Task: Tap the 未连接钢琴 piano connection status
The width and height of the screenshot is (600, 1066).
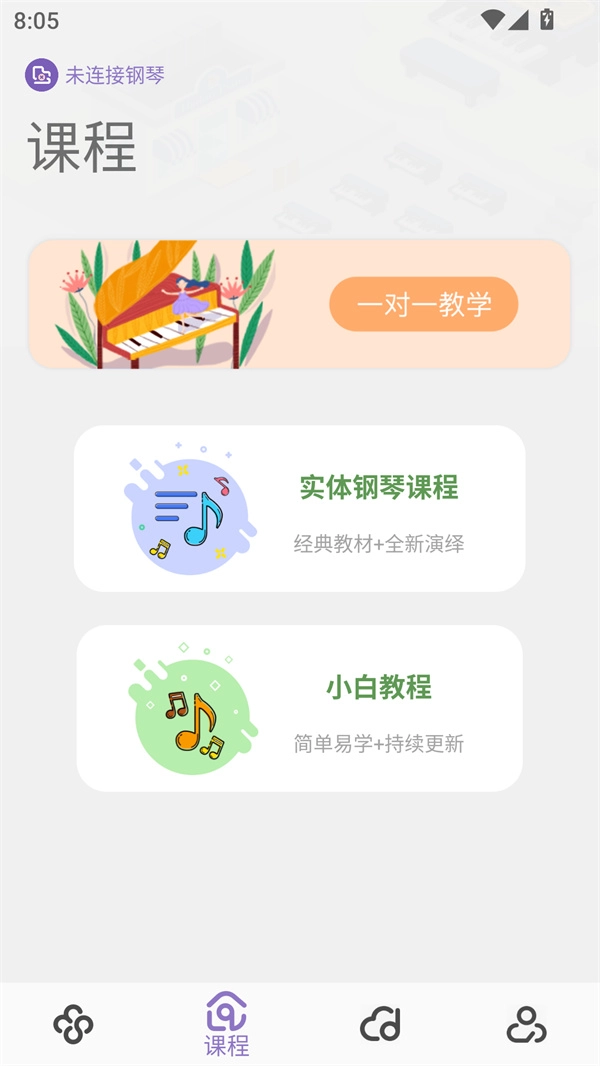Action: tap(95, 75)
